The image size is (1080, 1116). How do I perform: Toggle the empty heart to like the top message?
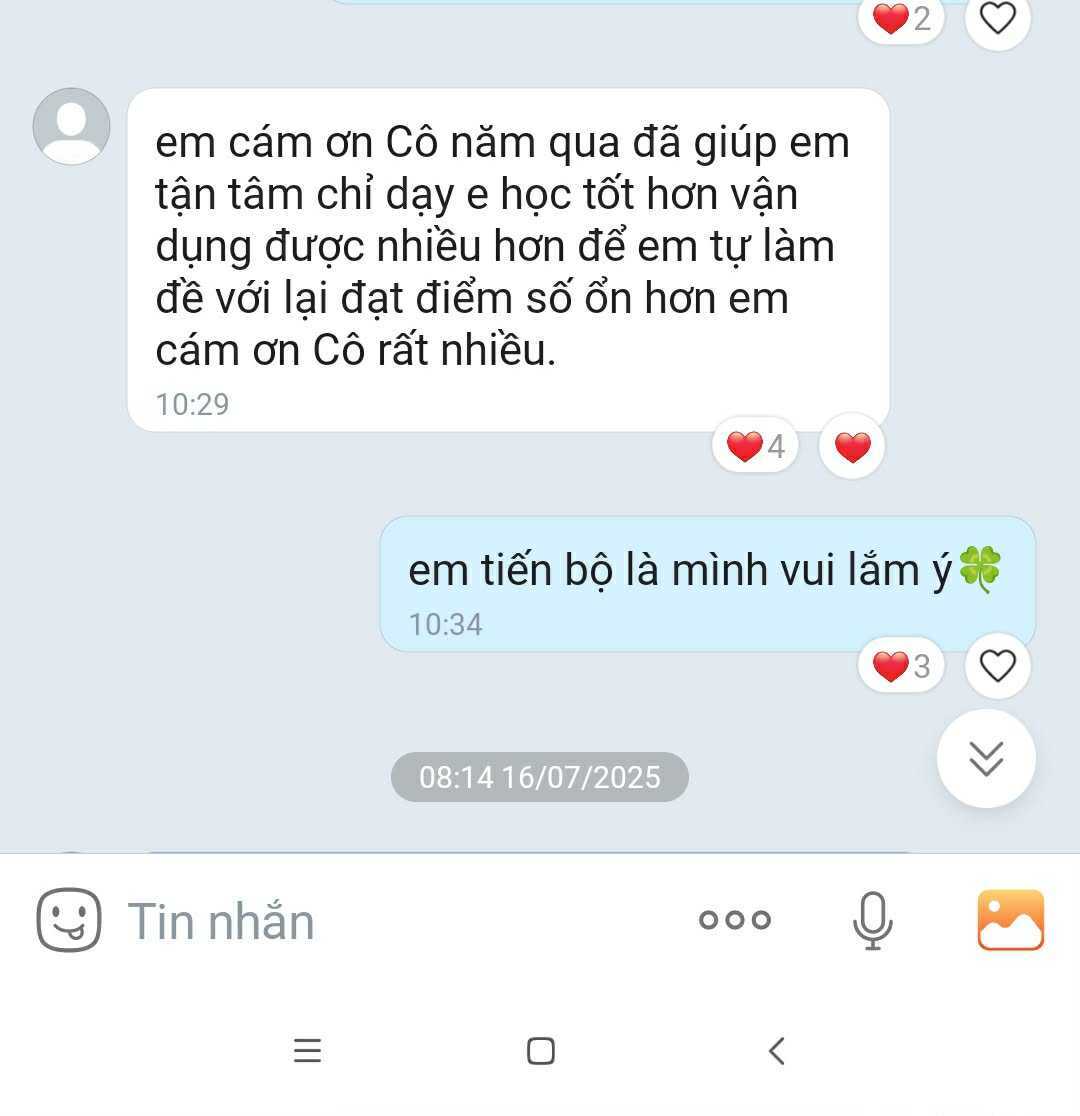point(996,17)
